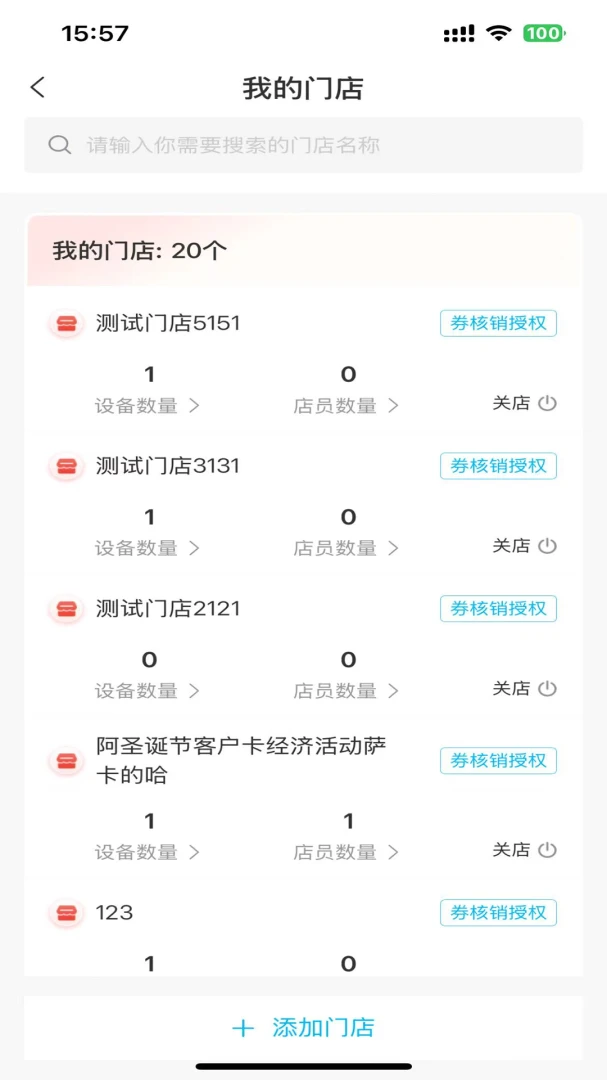Close store 测试门店3131
607x1080 pixels.
[x=524, y=546]
